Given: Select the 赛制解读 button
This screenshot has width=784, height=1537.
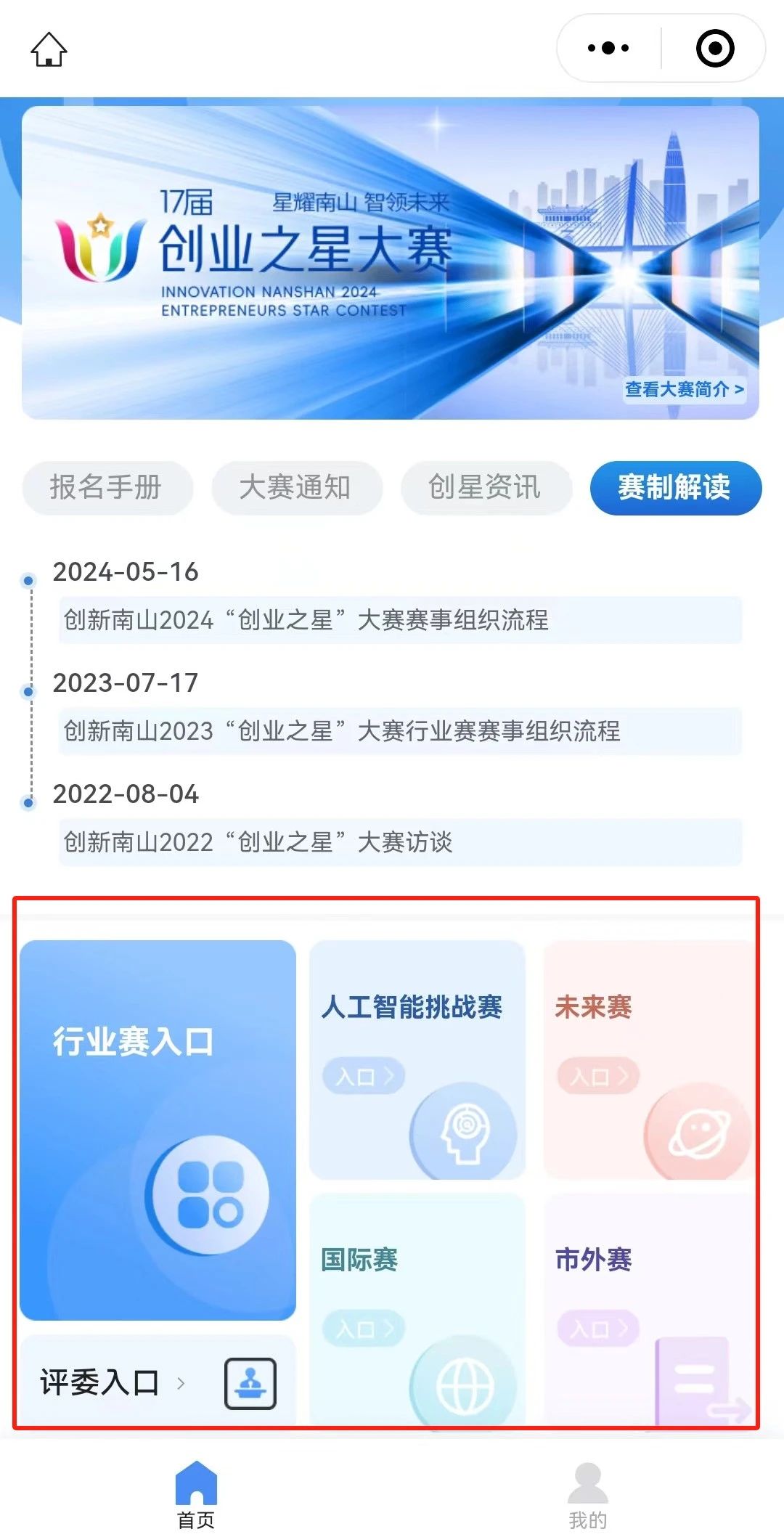Looking at the screenshot, I should (674, 489).
